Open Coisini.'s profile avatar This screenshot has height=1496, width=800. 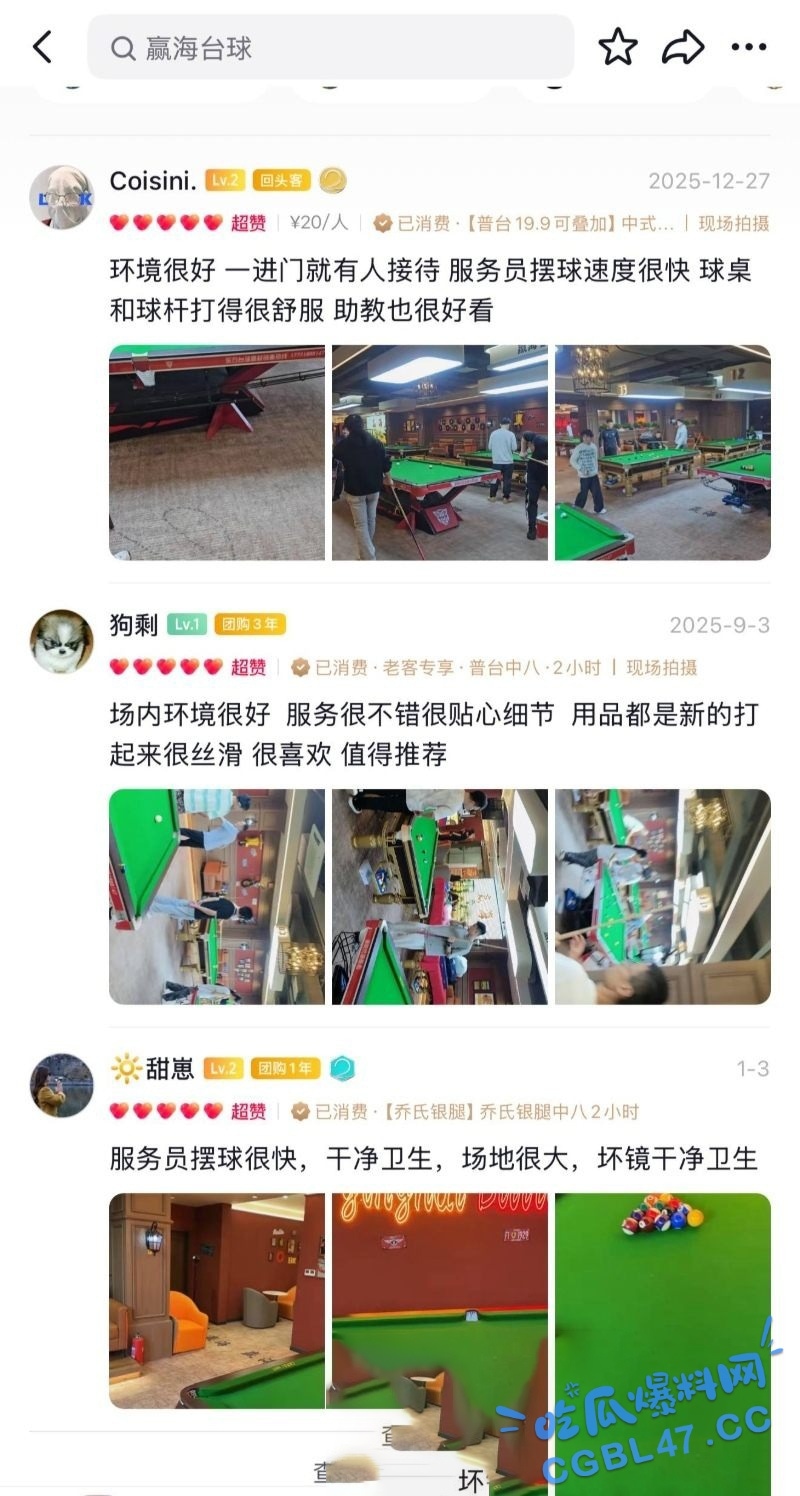(62, 197)
